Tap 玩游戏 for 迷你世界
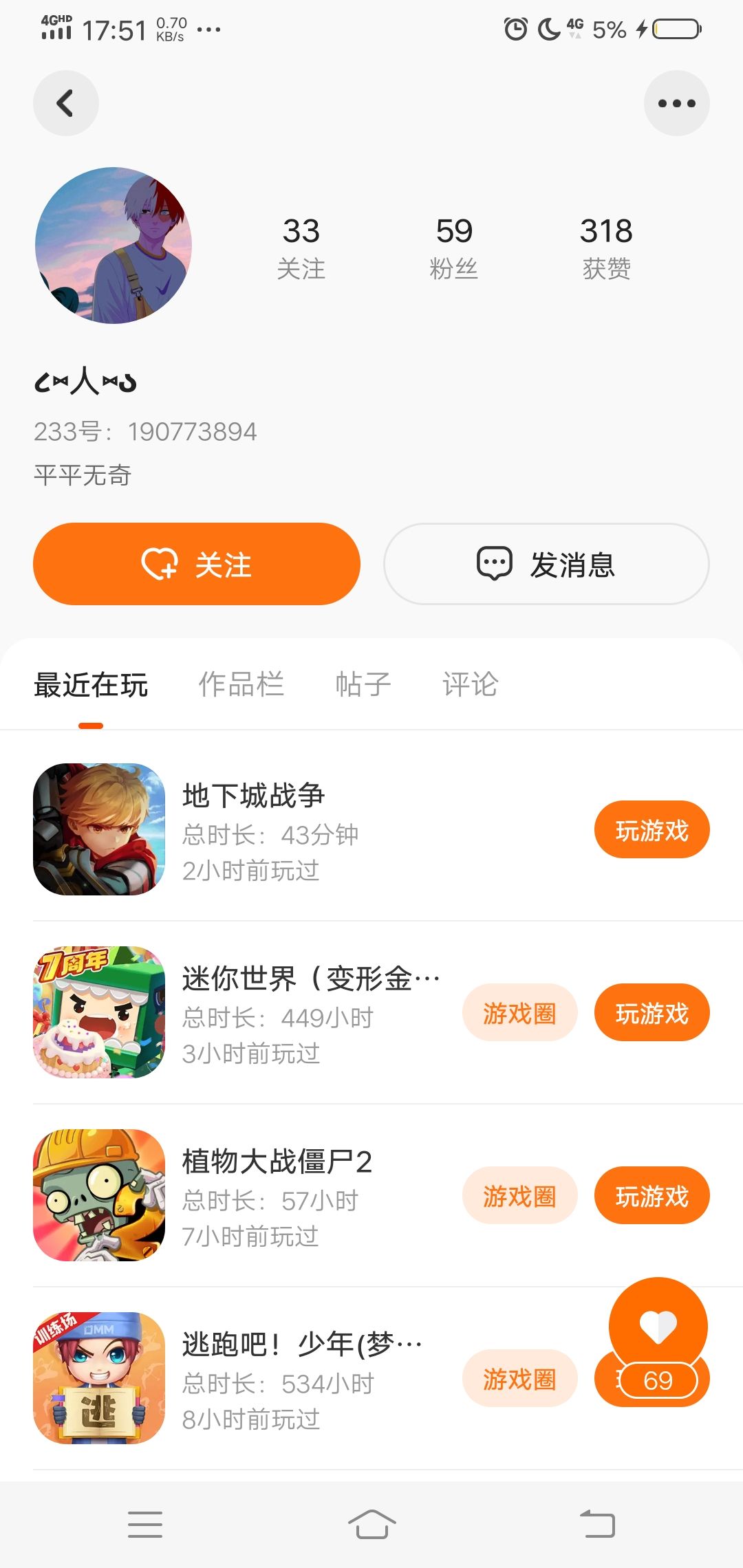The width and height of the screenshot is (743, 1568). click(x=652, y=1013)
